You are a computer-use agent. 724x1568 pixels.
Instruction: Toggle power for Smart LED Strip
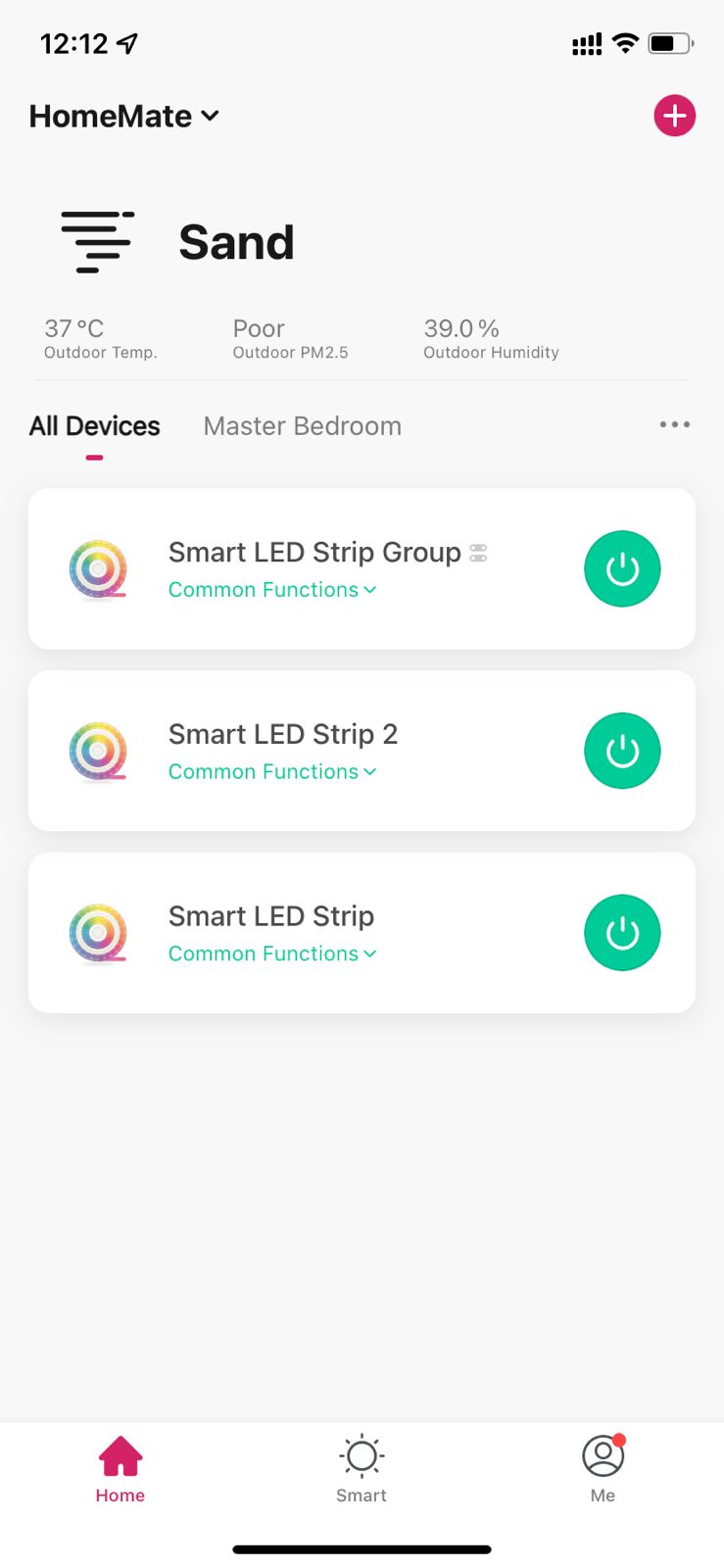[x=622, y=933]
